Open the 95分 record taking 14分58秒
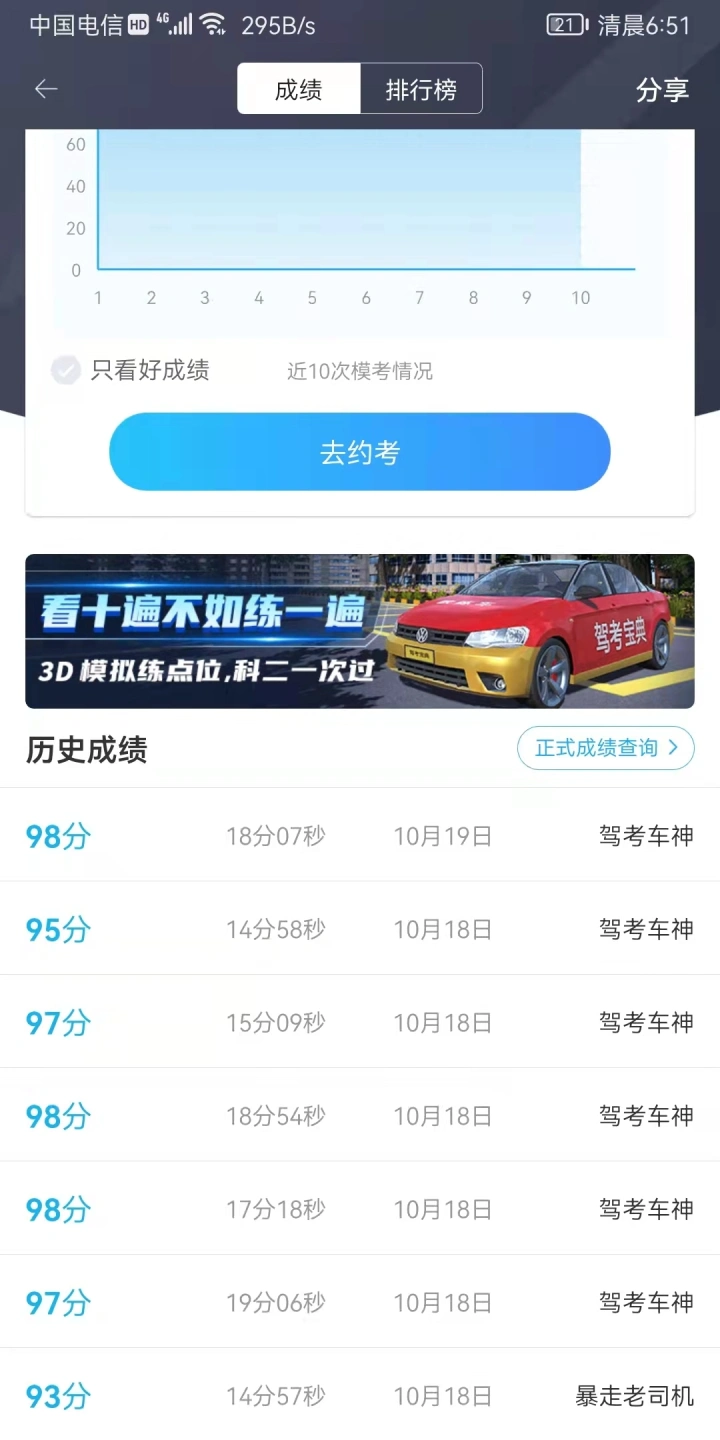This screenshot has width=720, height=1440. click(x=359, y=929)
